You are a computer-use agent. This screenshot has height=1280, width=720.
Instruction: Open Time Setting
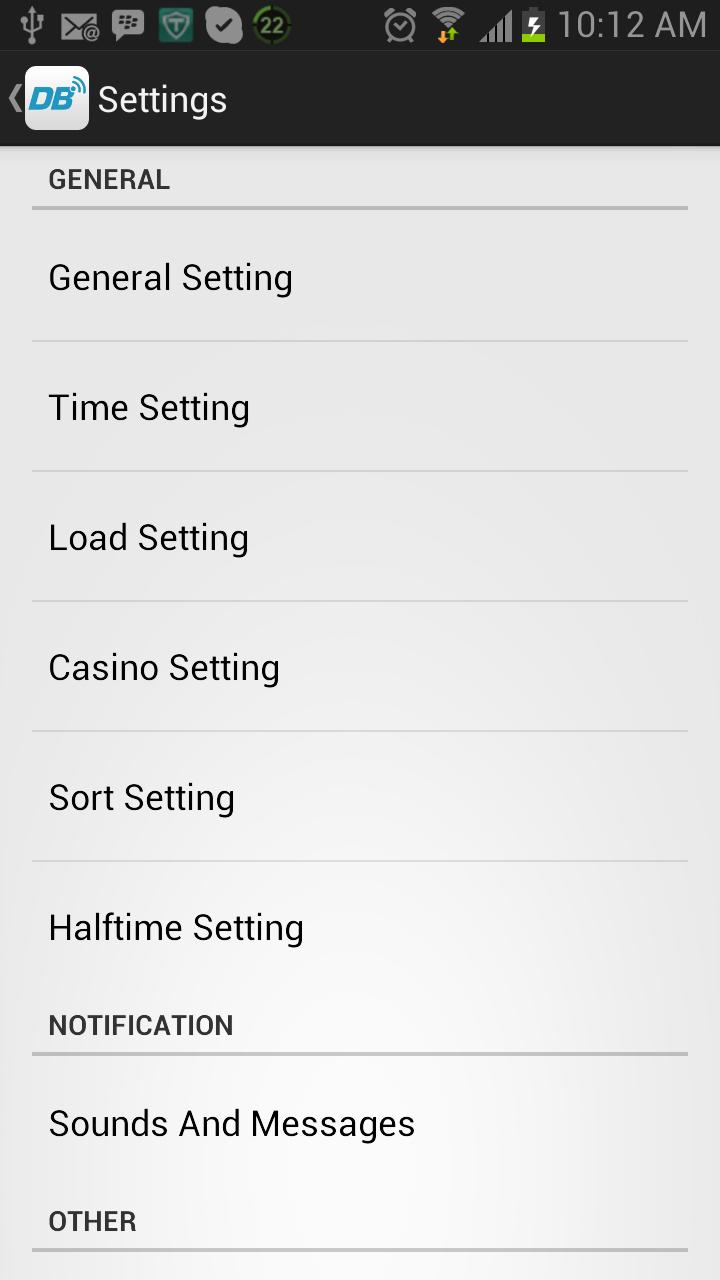point(360,407)
